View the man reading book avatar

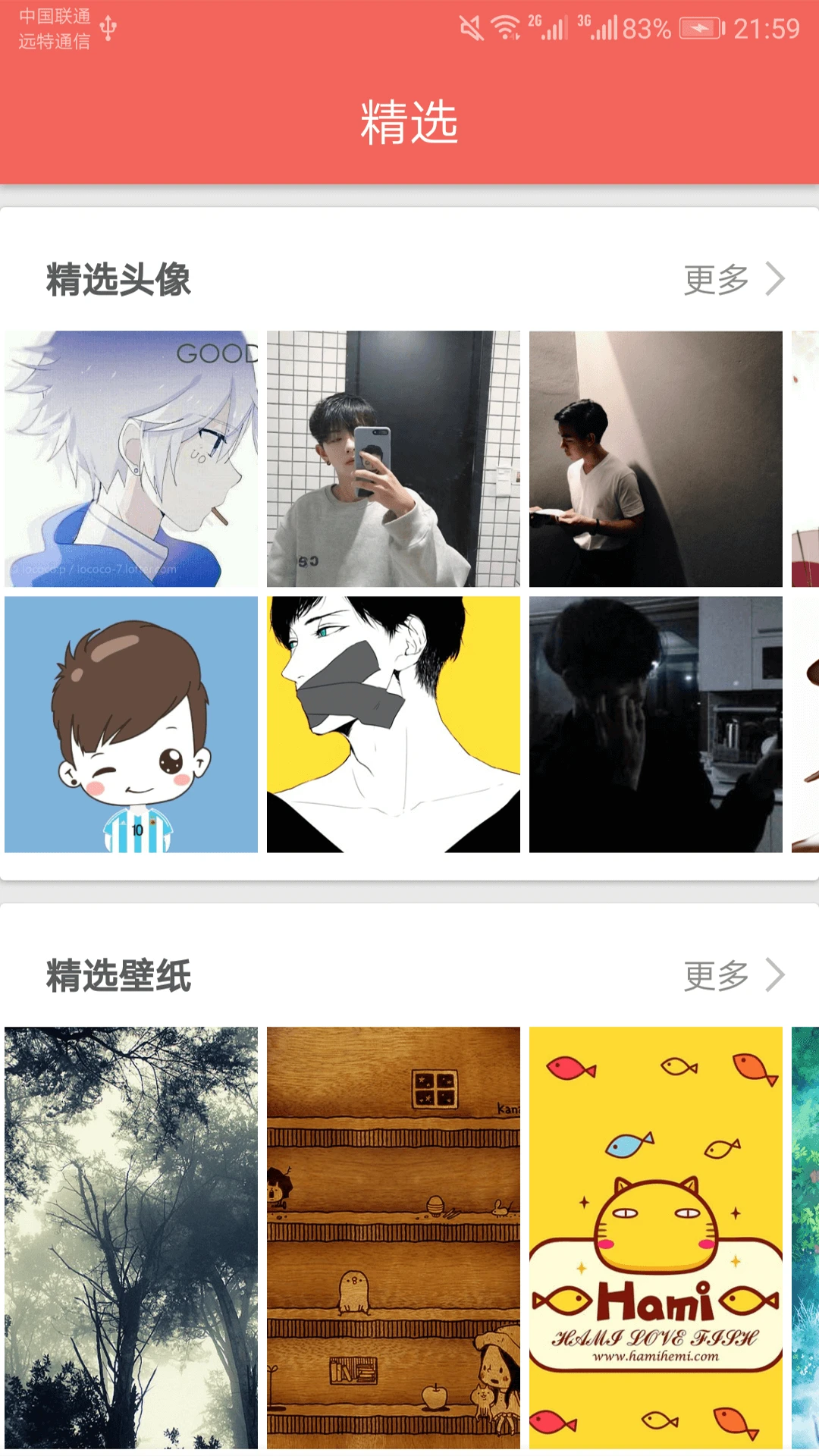[656, 459]
